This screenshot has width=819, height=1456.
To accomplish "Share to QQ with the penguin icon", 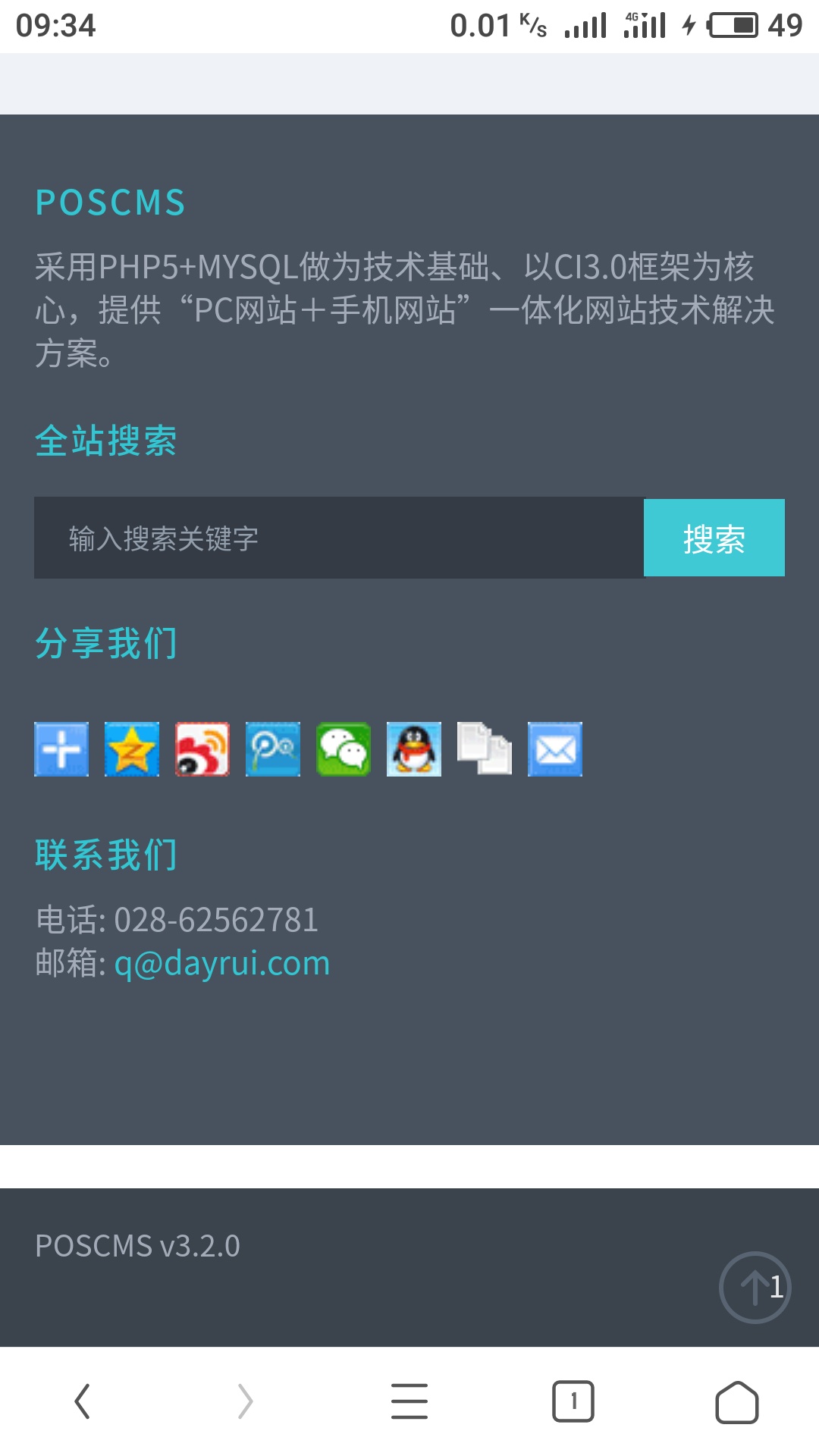I will point(414,749).
